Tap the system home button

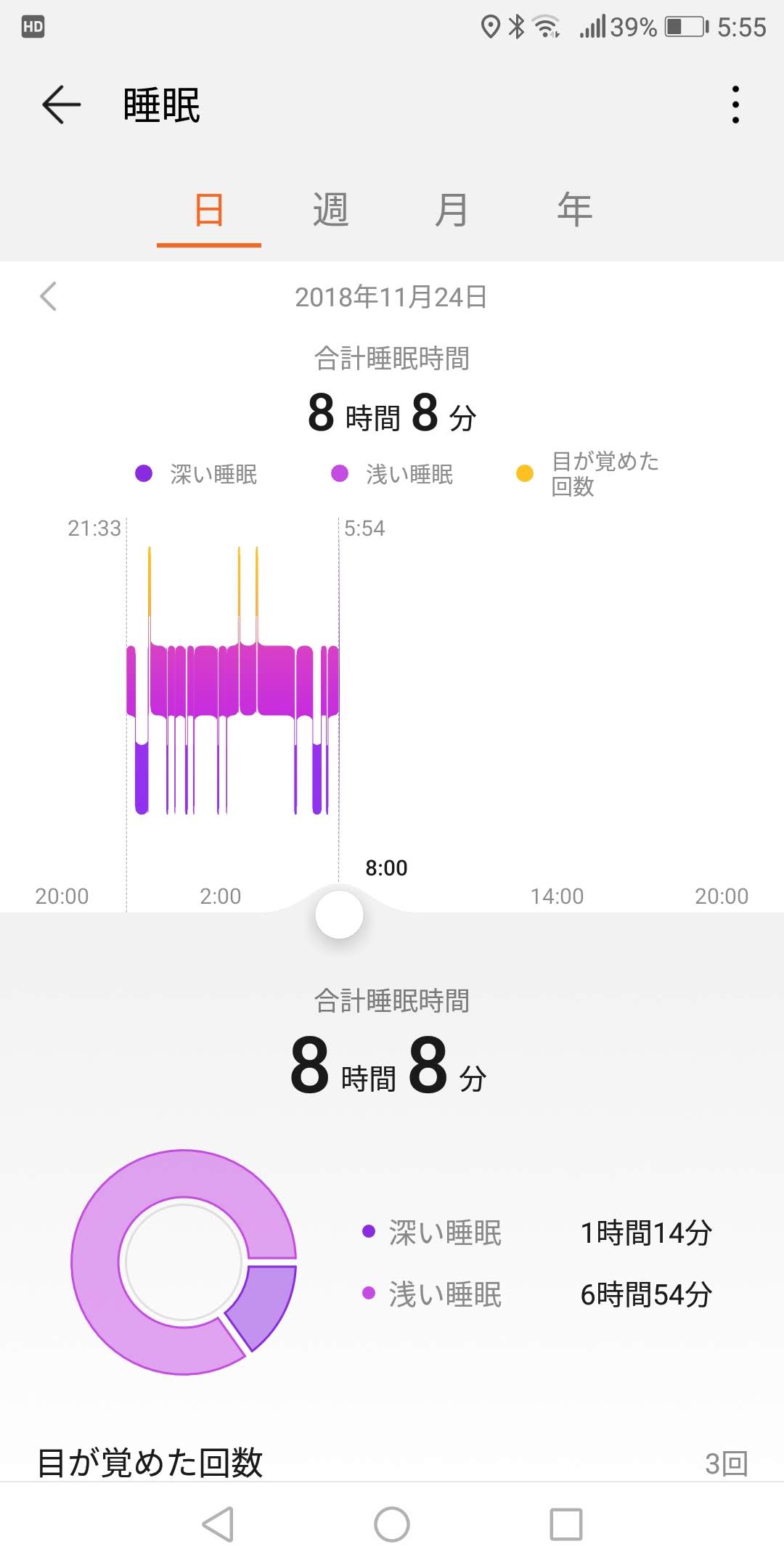point(392,1524)
